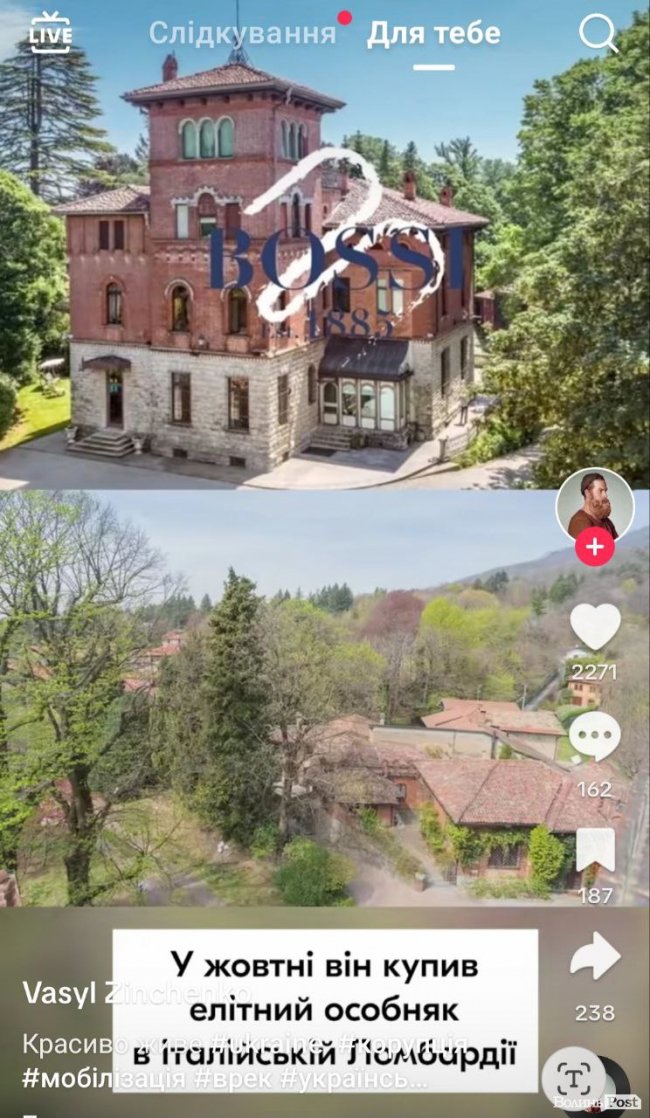The image size is (650, 1118).
Task: Follow the creator with the plus button
Action: [595, 547]
